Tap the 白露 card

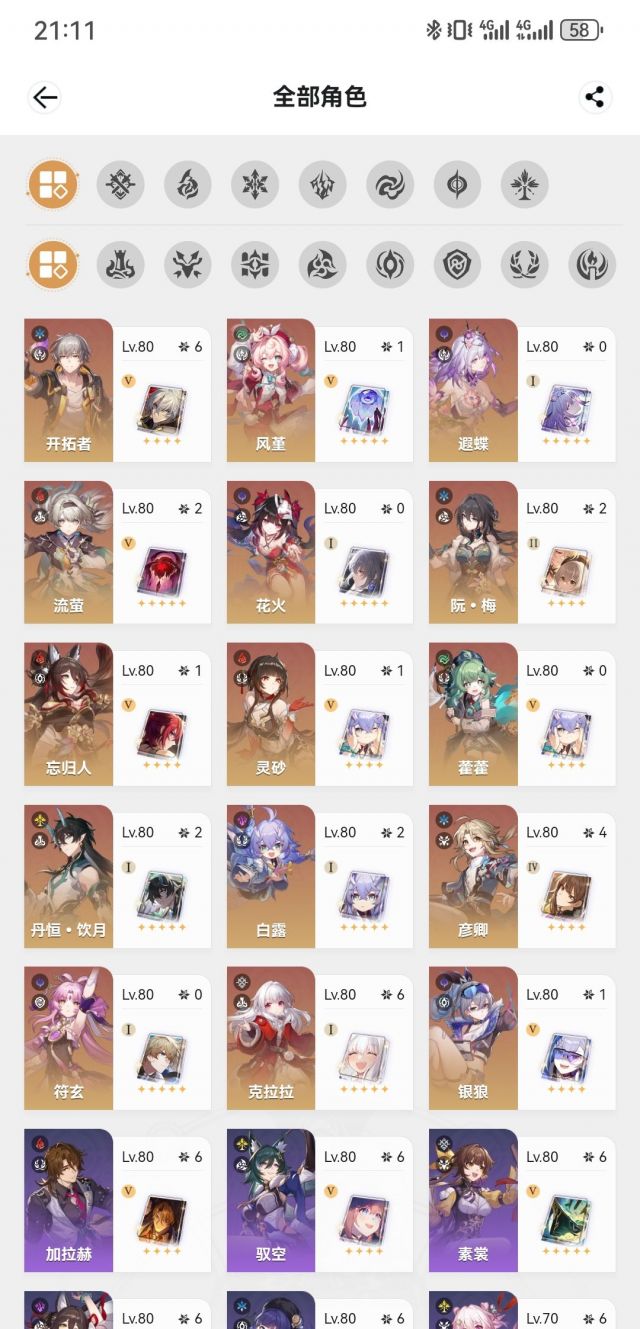[320, 876]
